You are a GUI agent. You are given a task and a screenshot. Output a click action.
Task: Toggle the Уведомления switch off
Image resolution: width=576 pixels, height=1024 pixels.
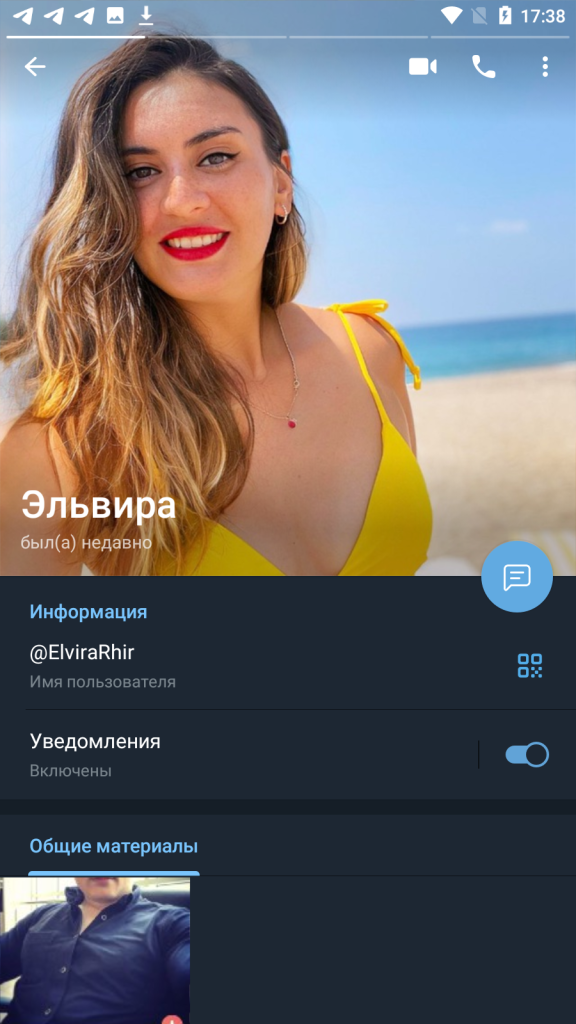pos(527,755)
